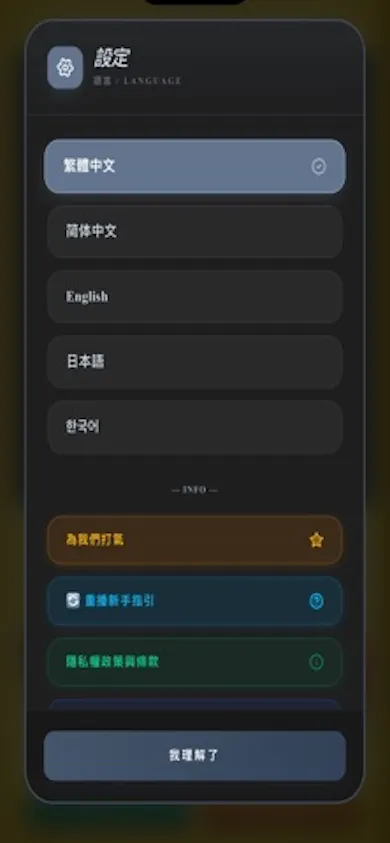The height and width of the screenshot is (843, 390).
Task: Open 為我們打氣 rating row
Action: point(194,540)
